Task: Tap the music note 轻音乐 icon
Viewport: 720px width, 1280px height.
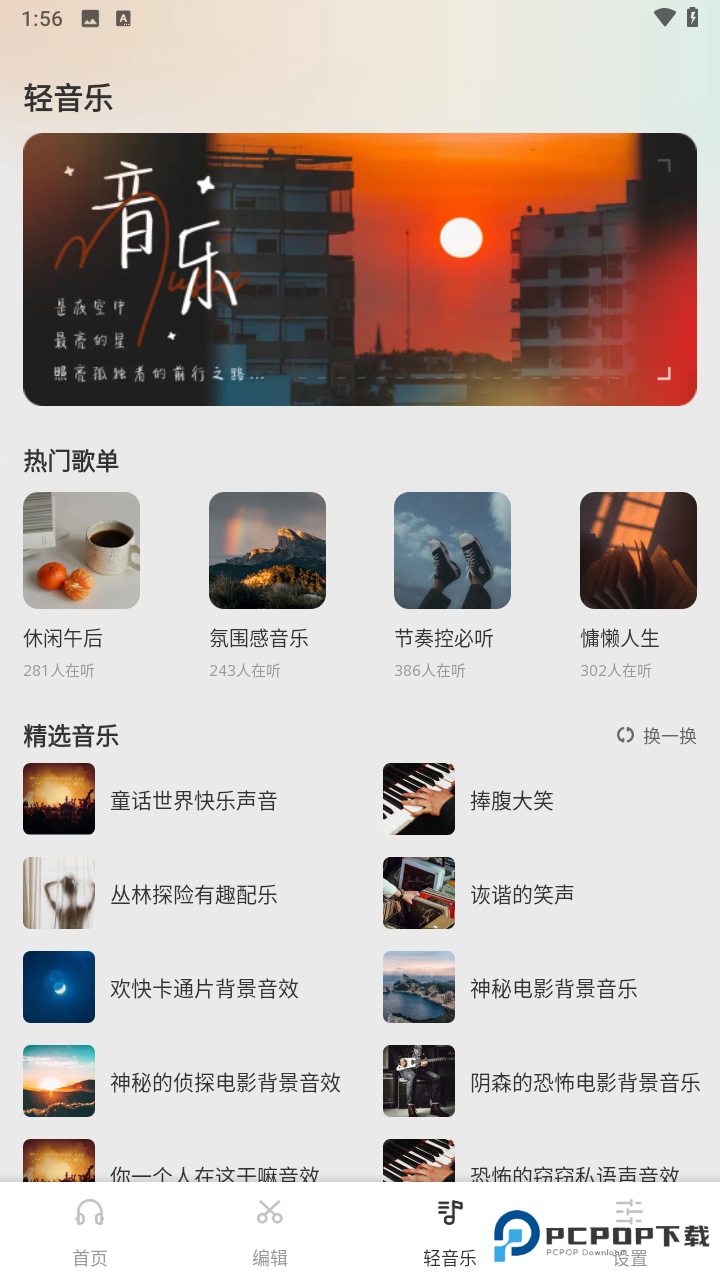Action: [x=450, y=1210]
